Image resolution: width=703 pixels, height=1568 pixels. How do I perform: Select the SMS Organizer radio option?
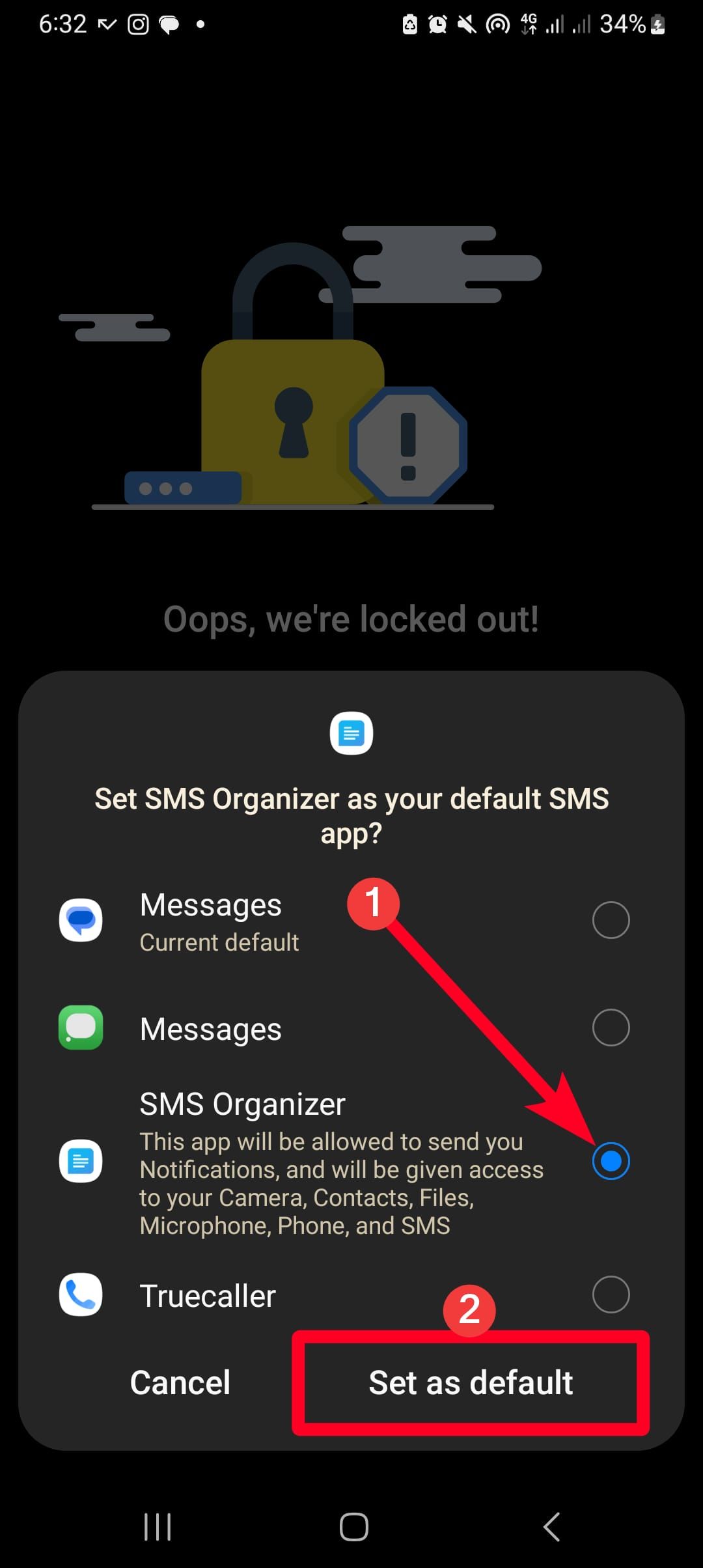[611, 1161]
